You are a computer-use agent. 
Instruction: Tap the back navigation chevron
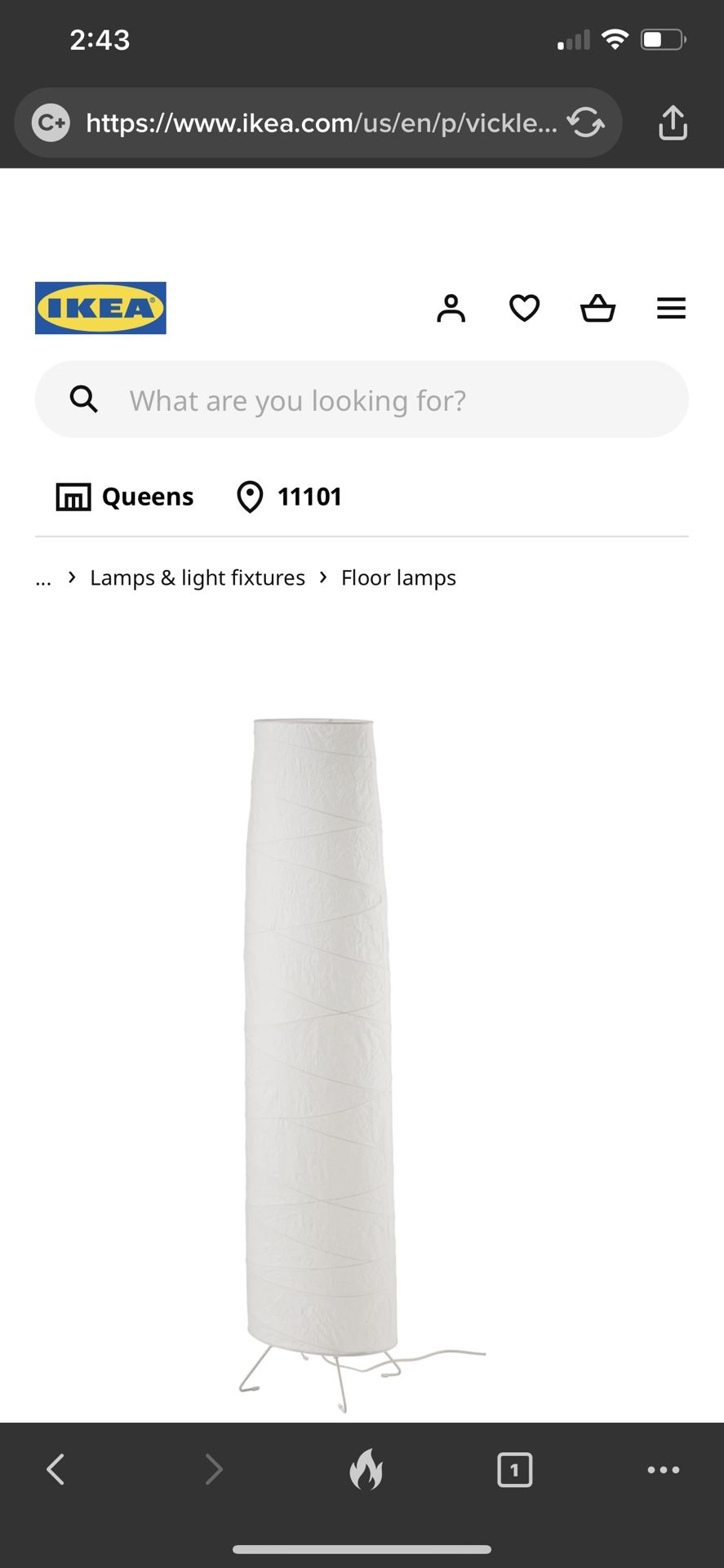(56, 1468)
